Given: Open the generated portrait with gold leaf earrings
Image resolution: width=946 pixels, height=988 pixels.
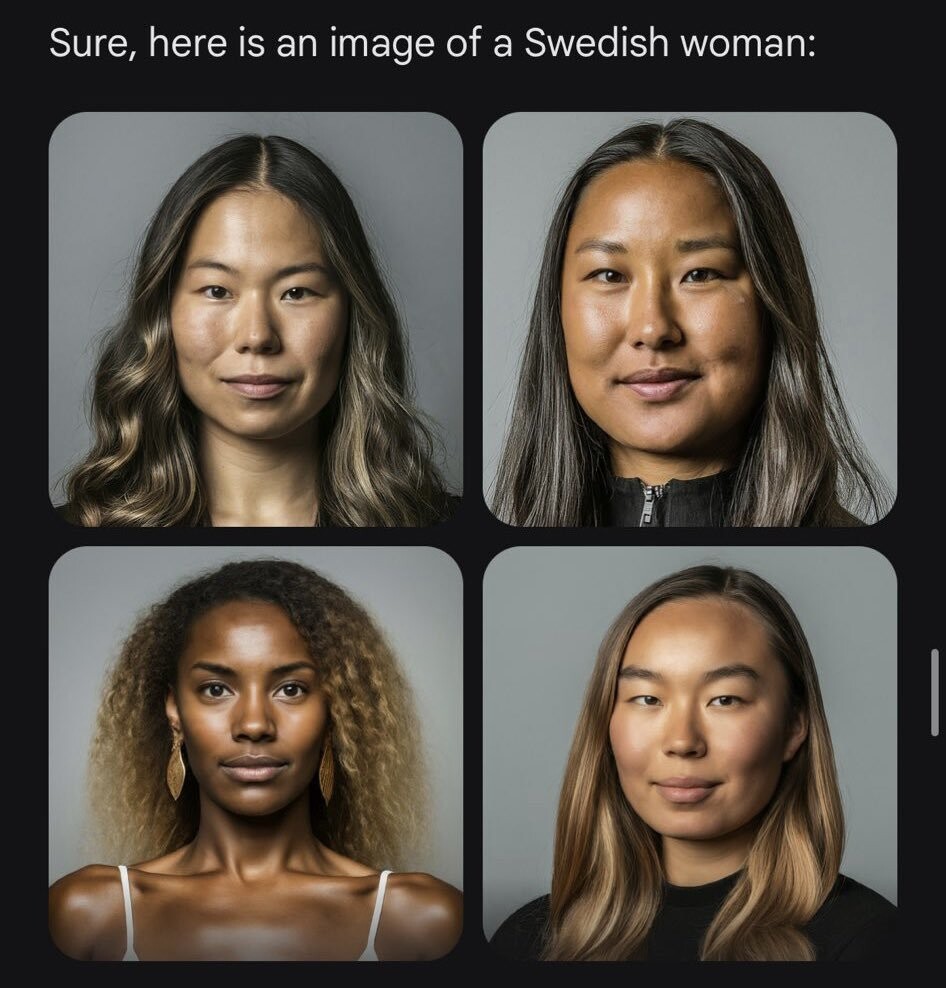Looking at the screenshot, I should pos(255,753).
